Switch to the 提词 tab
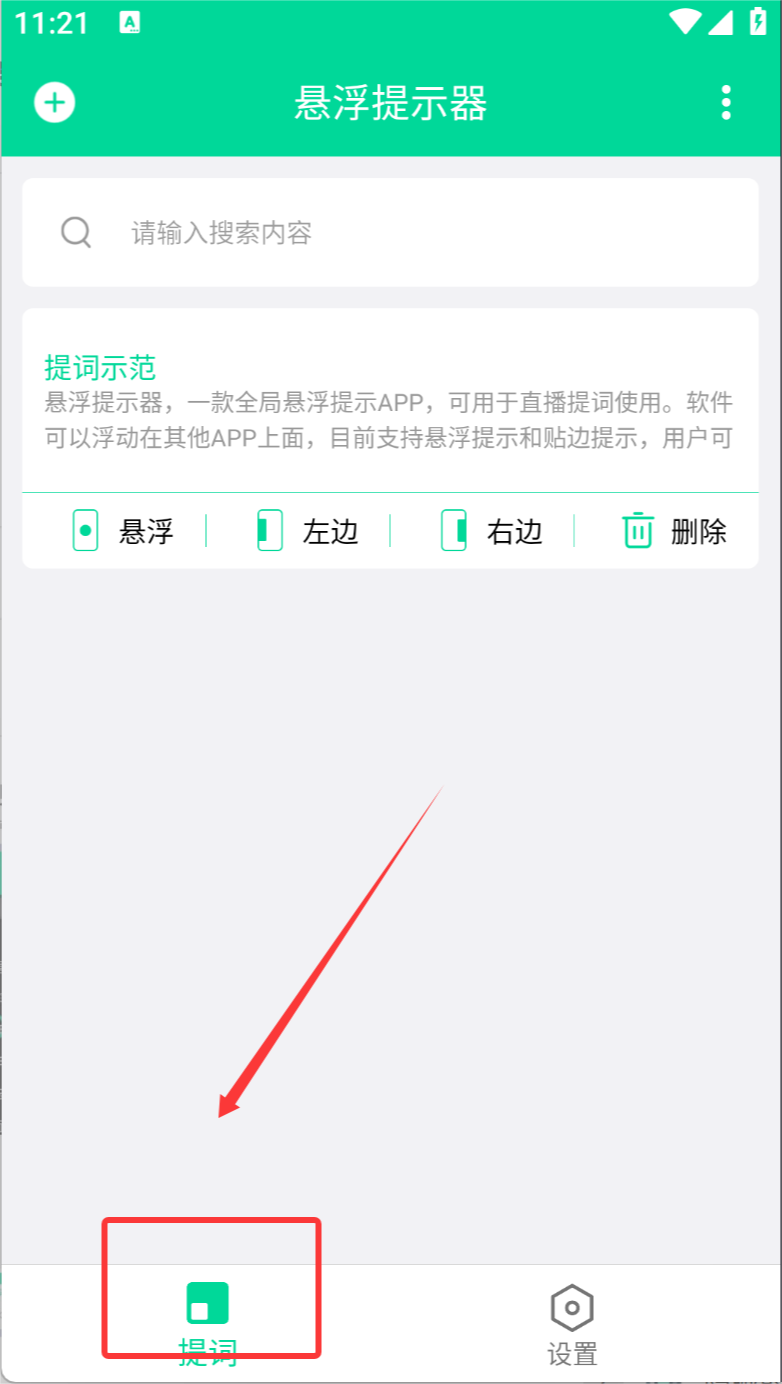The height and width of the screenshot is (1384, 782). pyautogui.click(x=208, y=1322)
